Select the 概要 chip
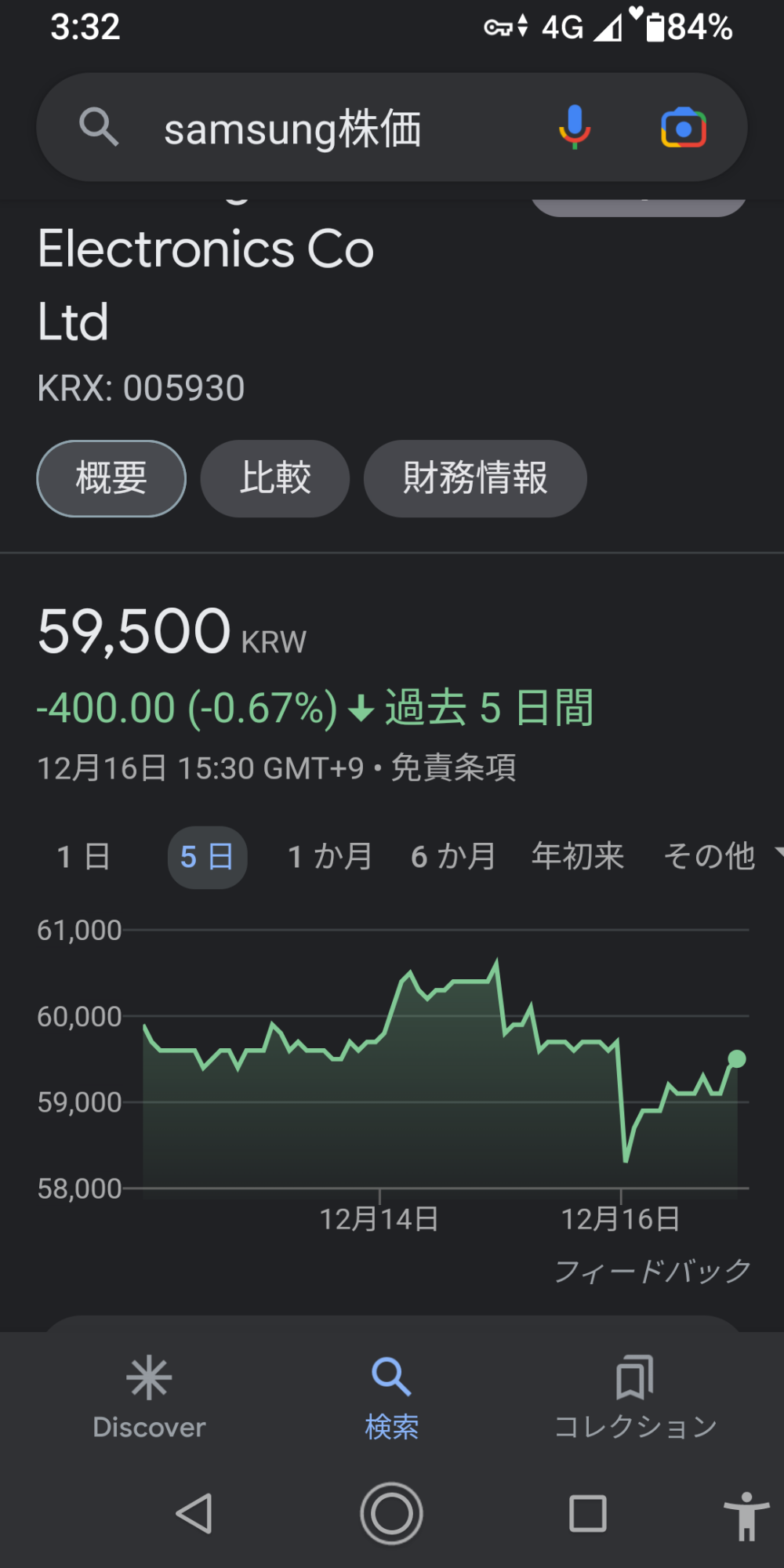 coord(111,478)
